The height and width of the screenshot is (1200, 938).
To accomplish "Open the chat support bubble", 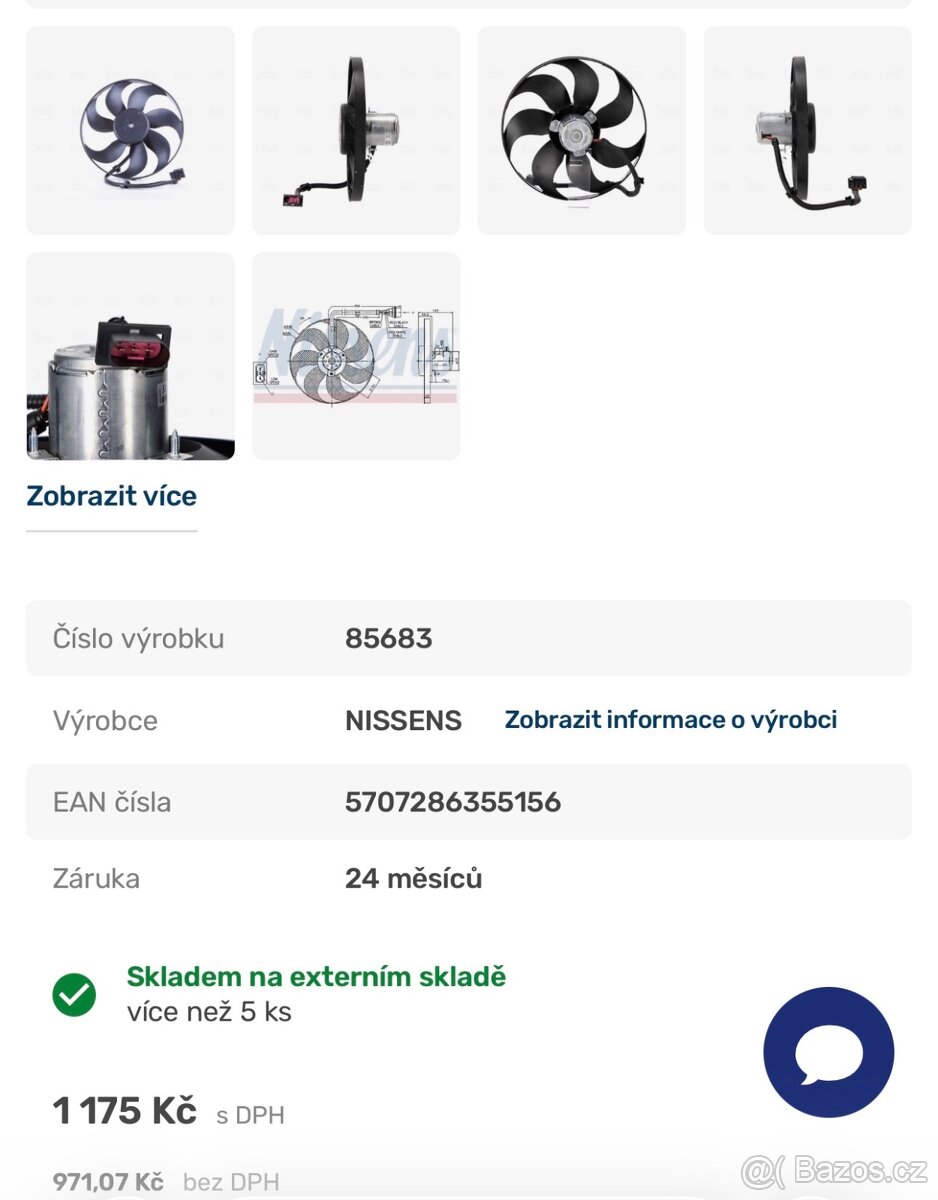I will 828,1052.
